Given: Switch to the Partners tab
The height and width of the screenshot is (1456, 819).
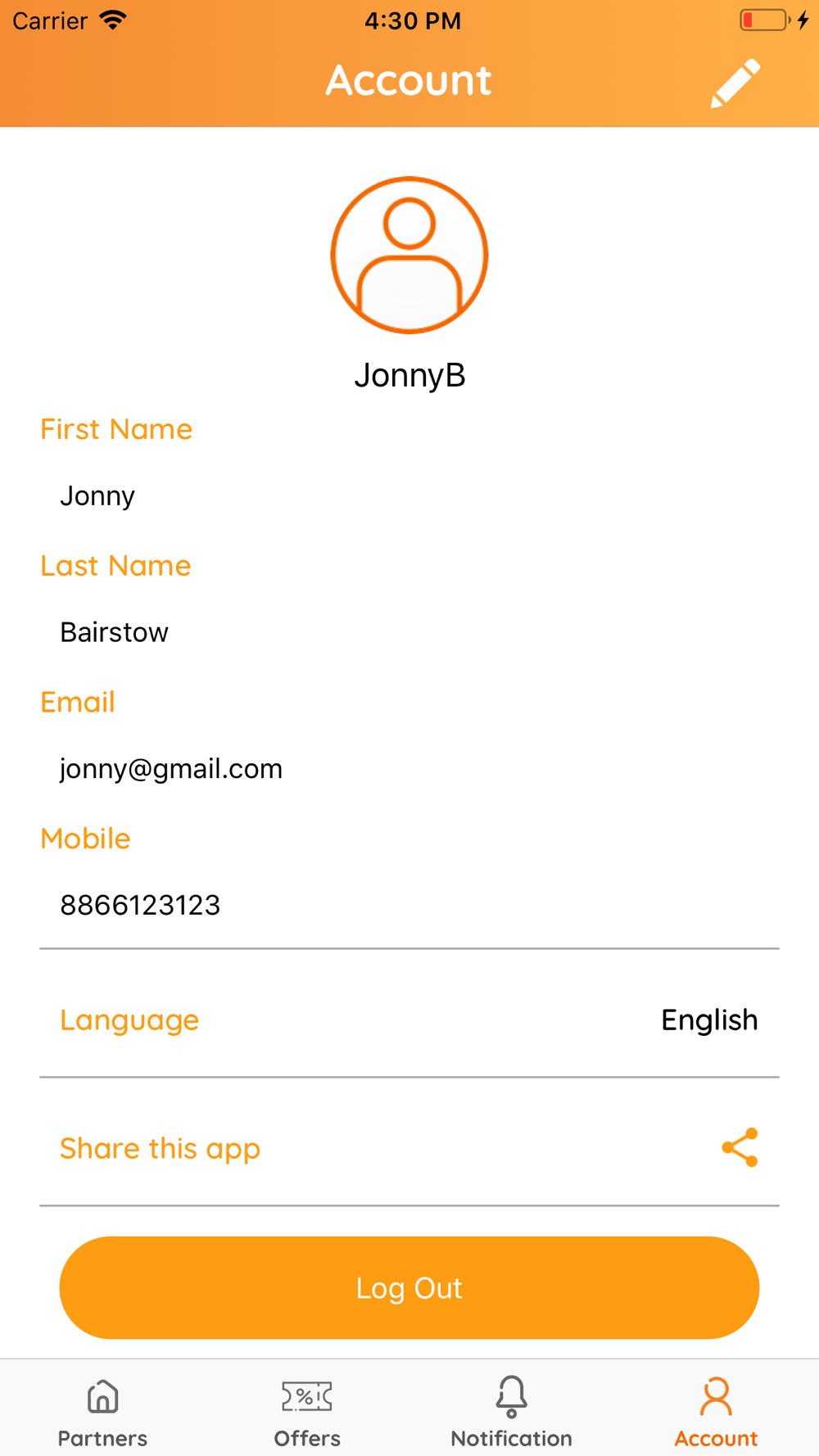Looking at the screenshot, I should tap(102, 1412).
